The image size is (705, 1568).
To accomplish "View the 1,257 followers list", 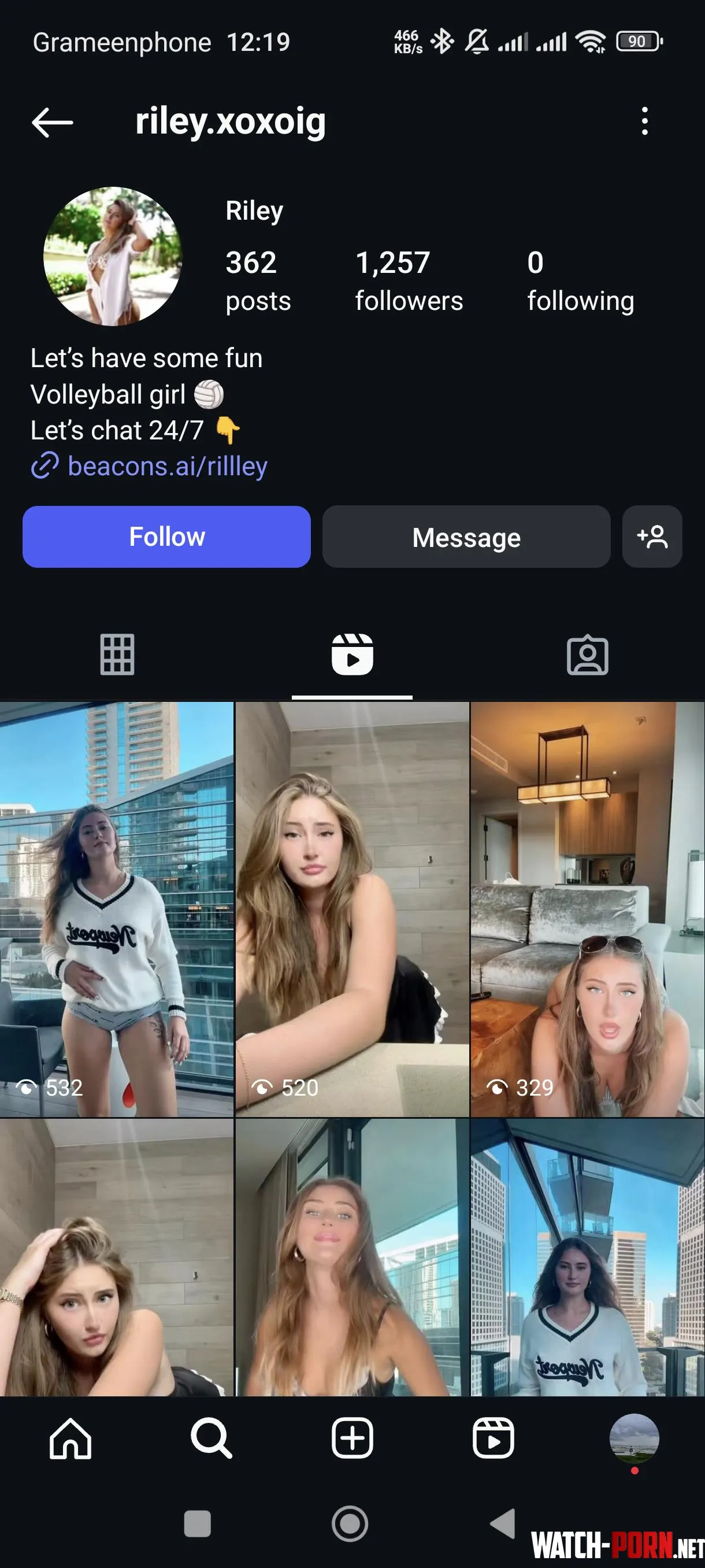I will [x=408, y=280].
